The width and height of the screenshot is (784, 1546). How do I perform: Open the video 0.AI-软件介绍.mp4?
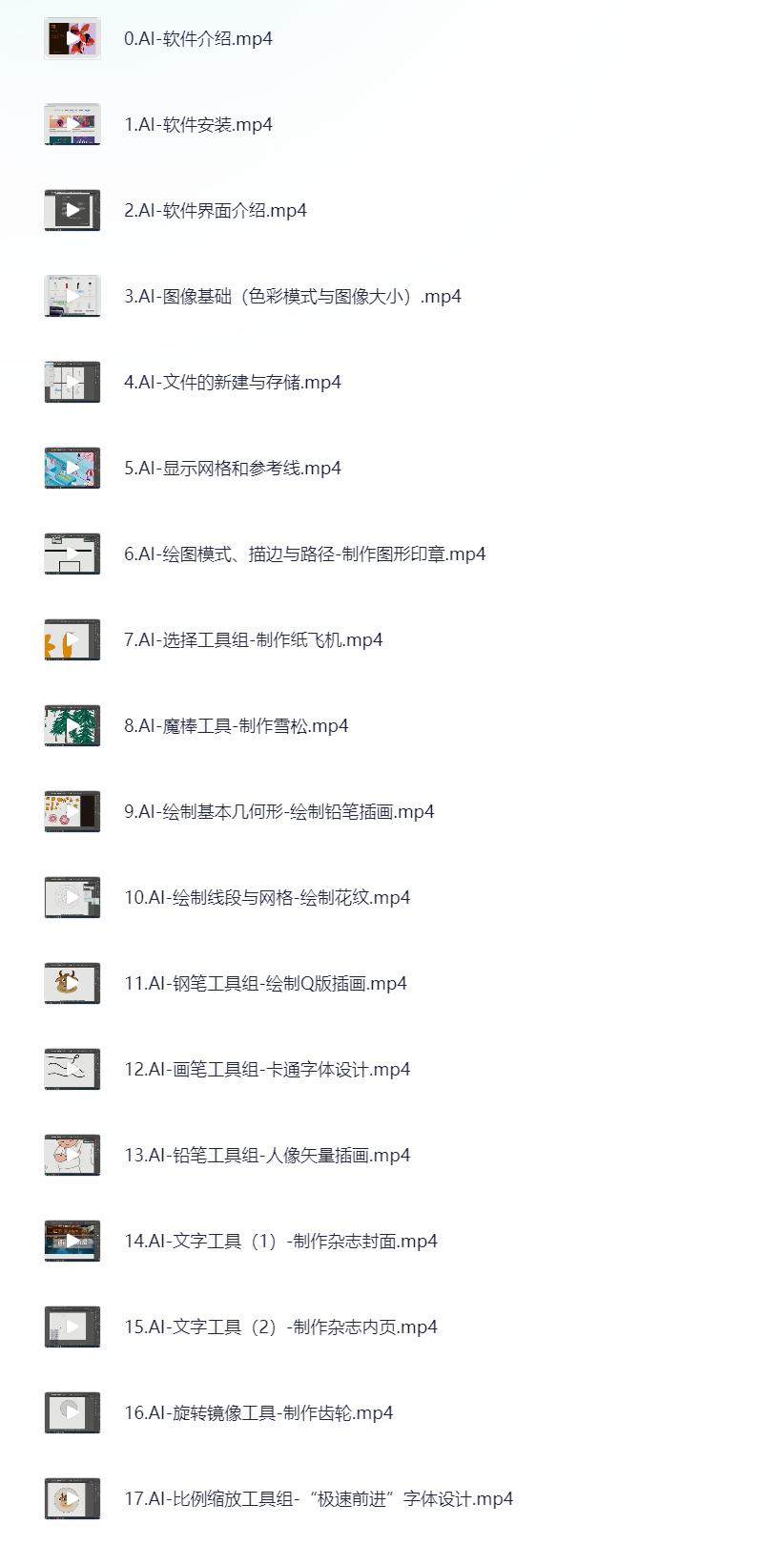197,39
